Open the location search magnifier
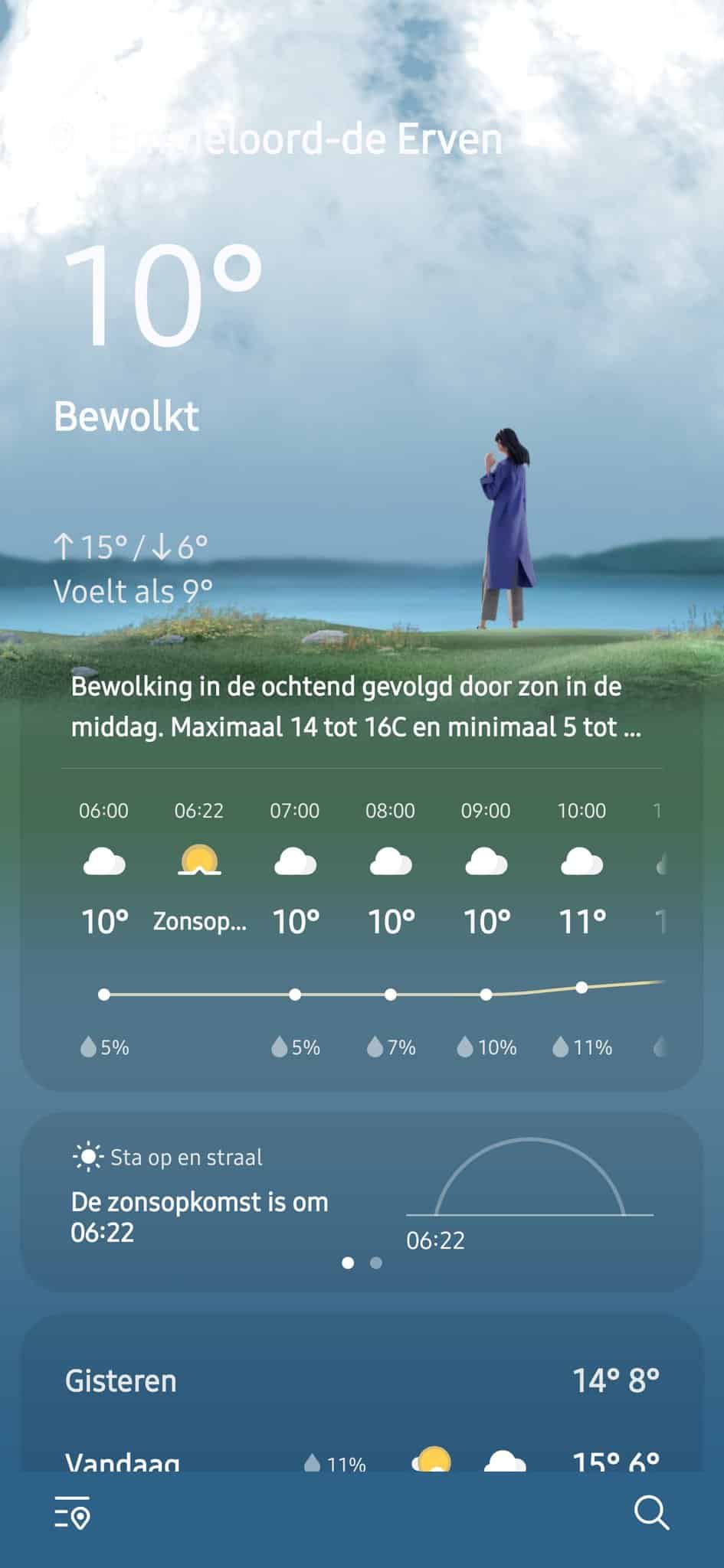Screen dimensions: 724x1568 (651, 1513)
